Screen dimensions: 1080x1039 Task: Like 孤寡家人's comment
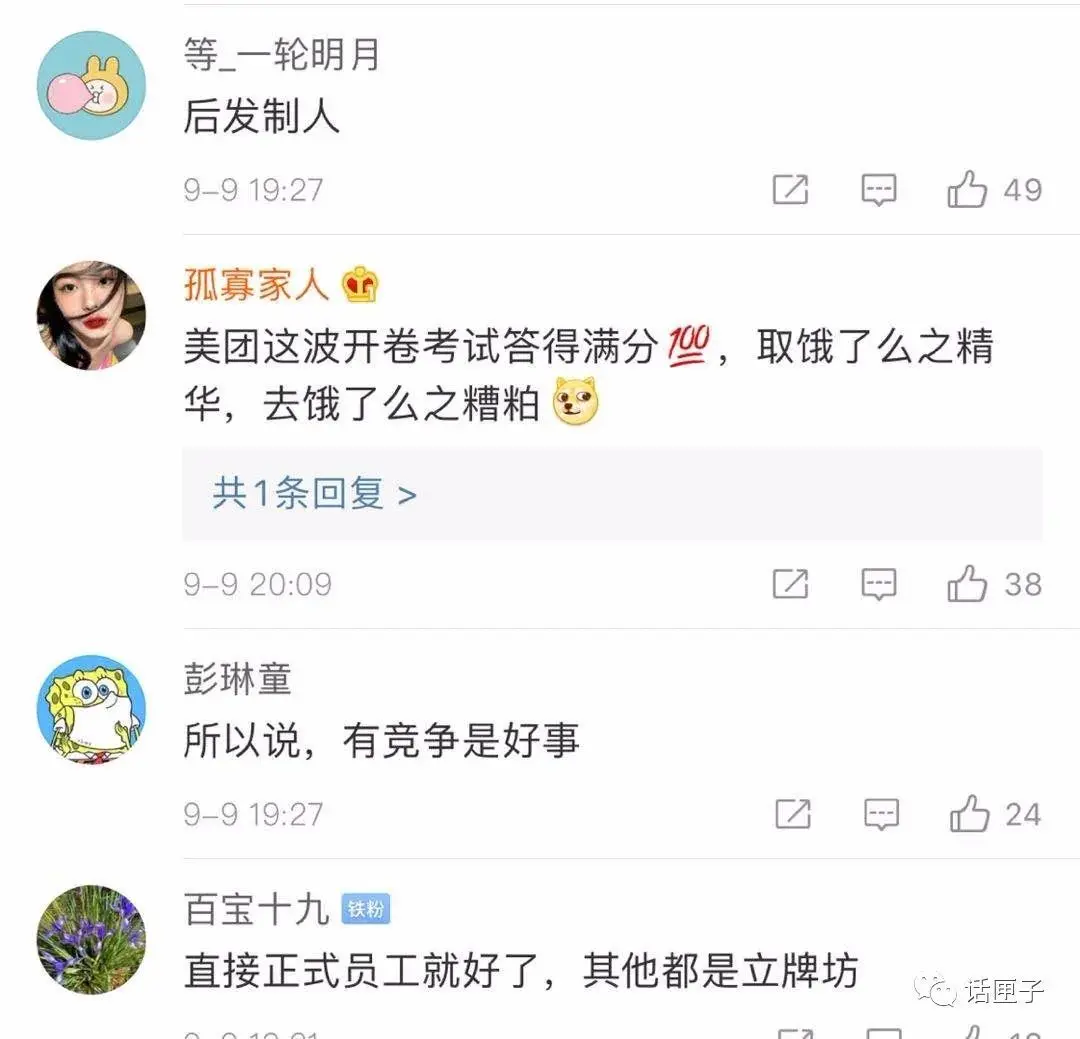[967, 584]
